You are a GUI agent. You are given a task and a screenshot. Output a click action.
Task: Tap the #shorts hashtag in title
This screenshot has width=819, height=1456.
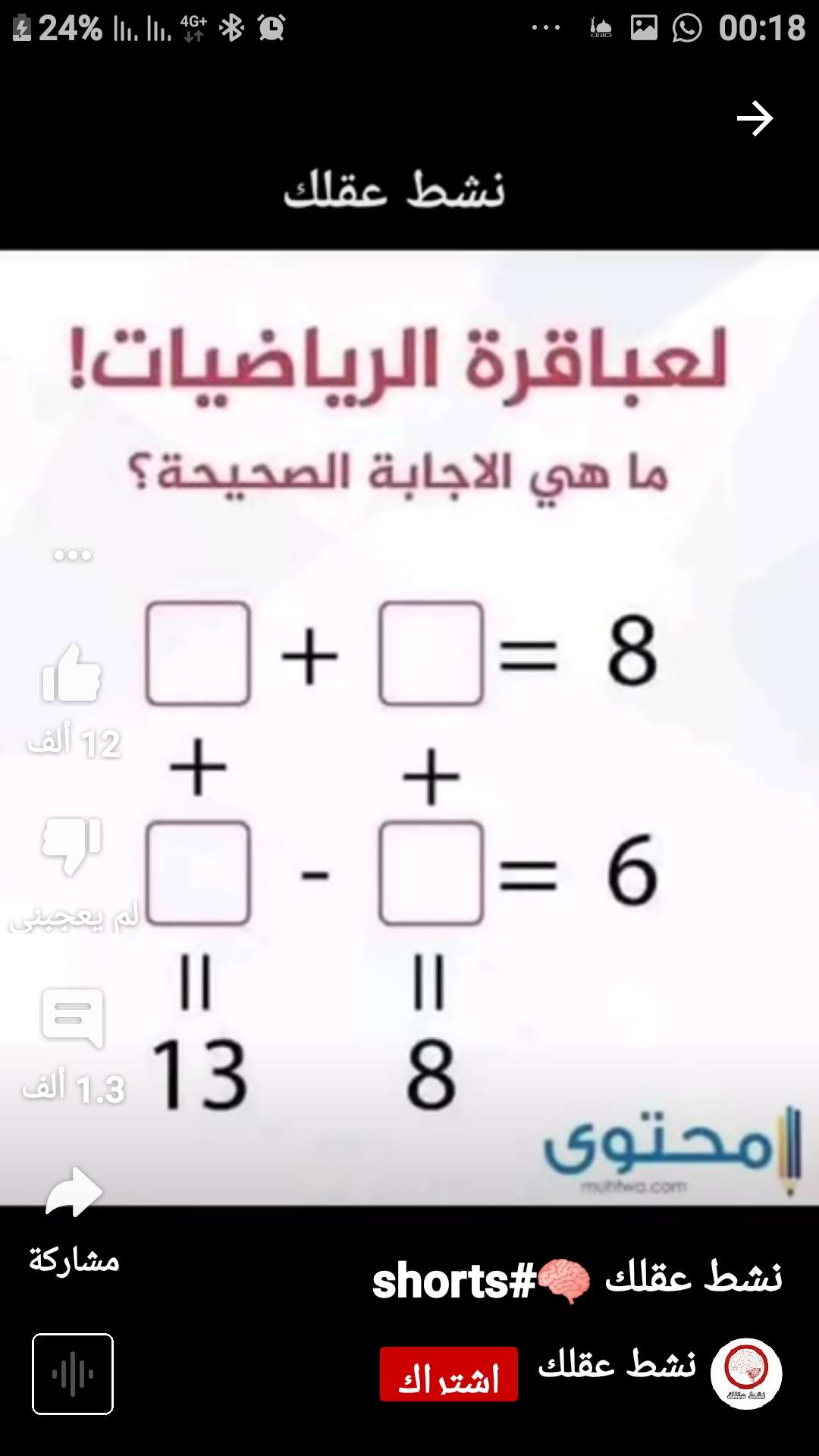tap(454, 1282)
